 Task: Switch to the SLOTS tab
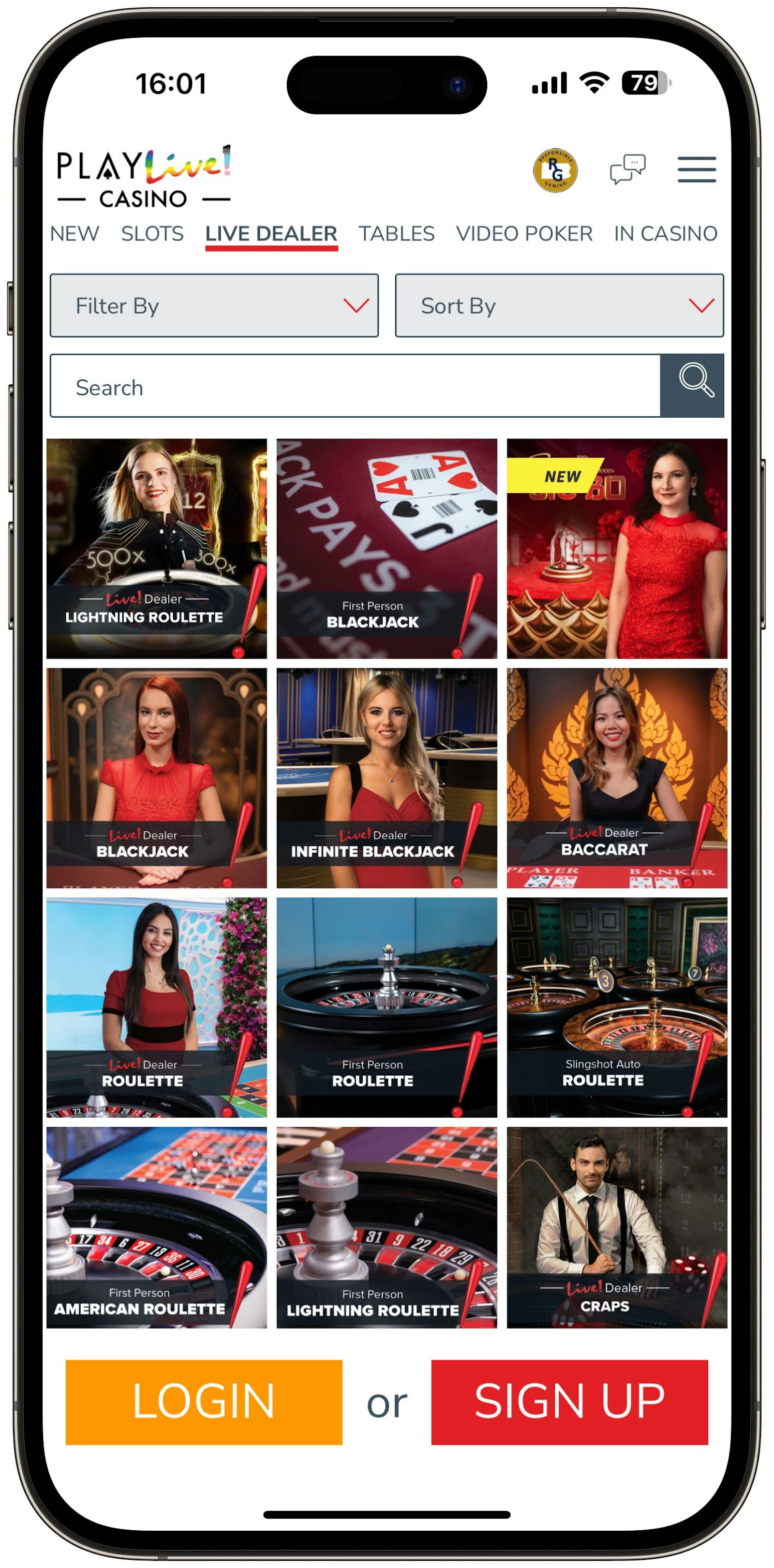[x=152, y=234]
